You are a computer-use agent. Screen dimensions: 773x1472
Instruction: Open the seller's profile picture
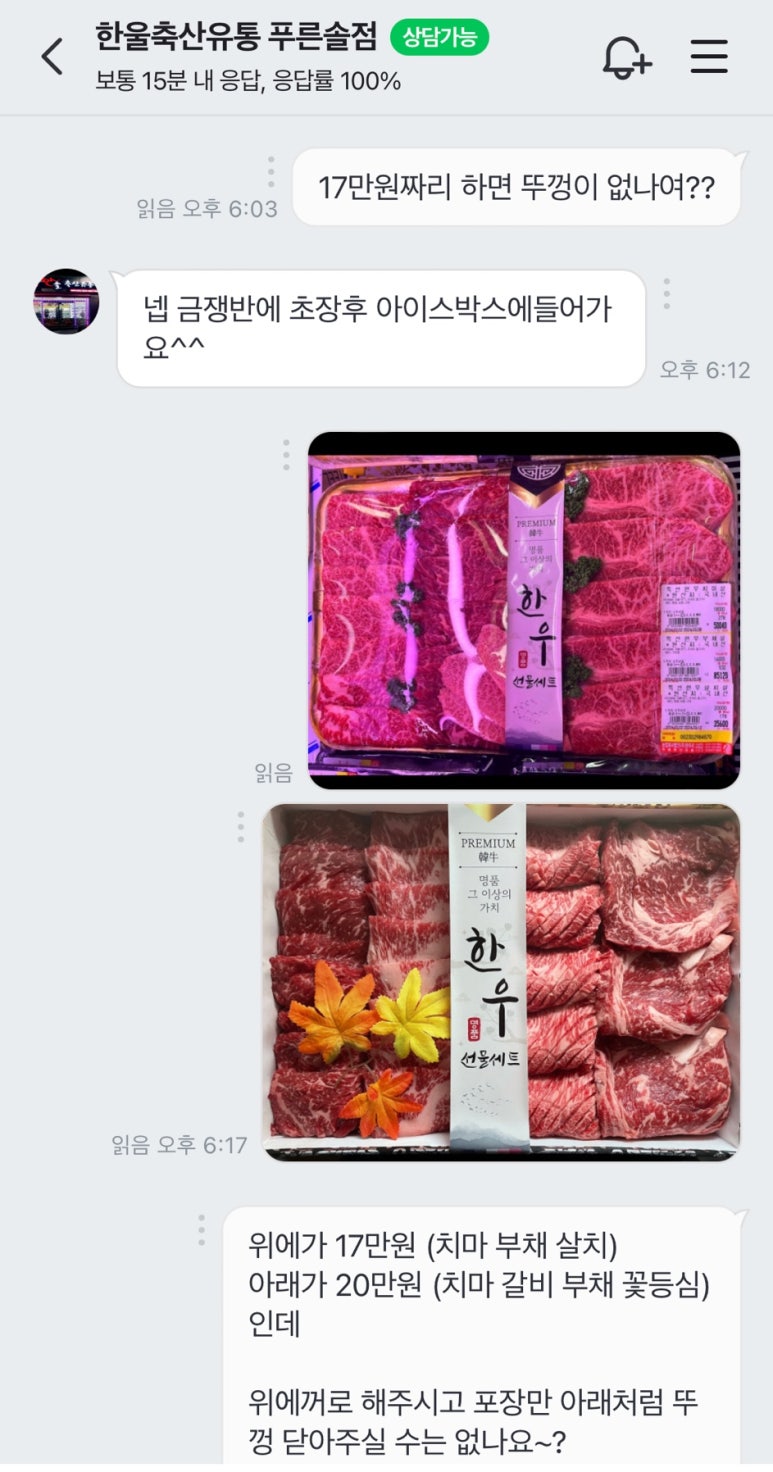pos(66,301)
